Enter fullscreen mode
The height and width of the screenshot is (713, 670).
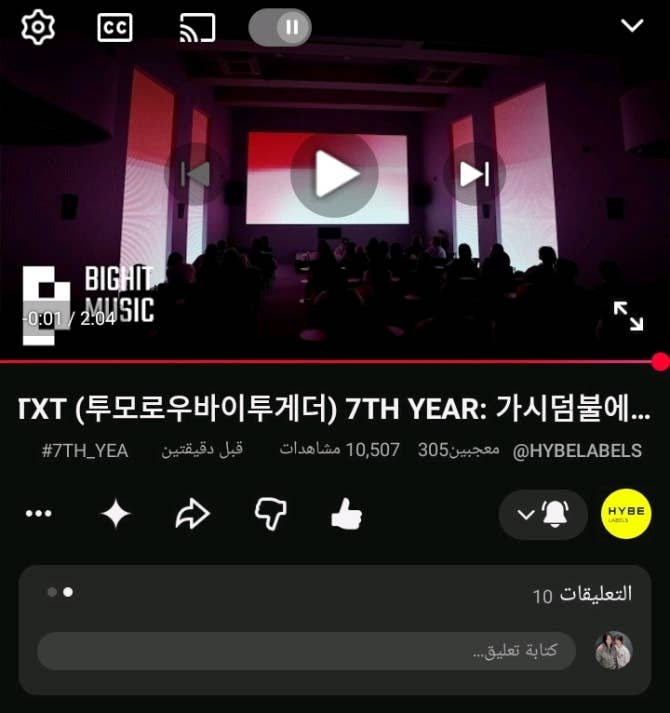628,316
